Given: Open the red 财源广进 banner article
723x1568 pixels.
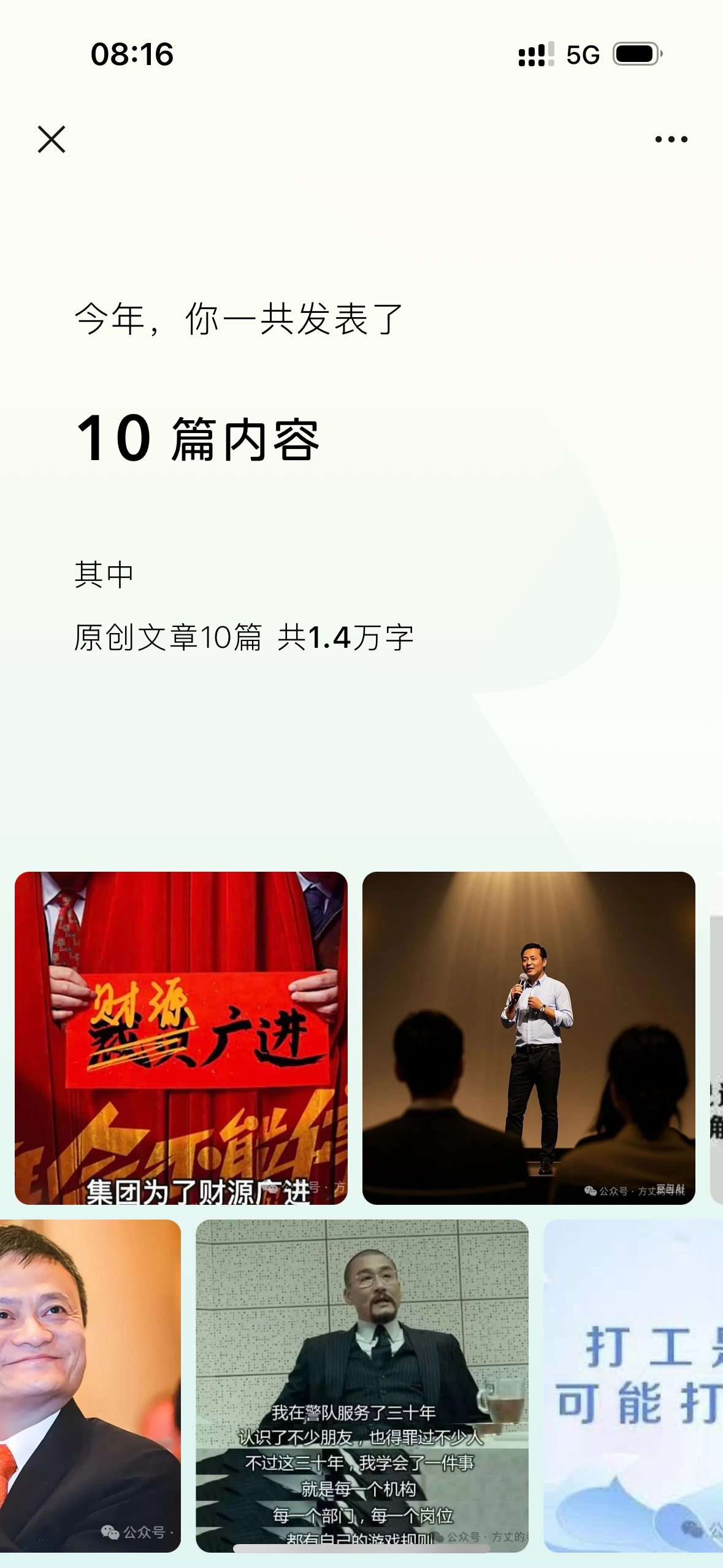Looking at the screenshot, I should point(181,1038).
